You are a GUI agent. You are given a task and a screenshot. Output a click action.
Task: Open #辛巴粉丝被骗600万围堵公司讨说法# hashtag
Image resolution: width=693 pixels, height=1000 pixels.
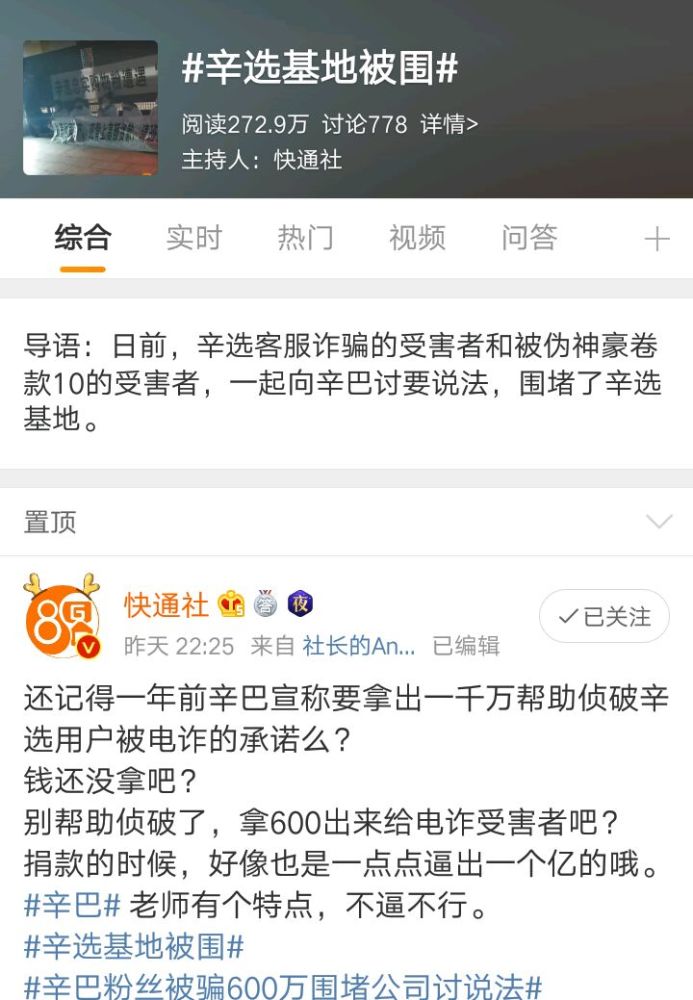[282, 985]
